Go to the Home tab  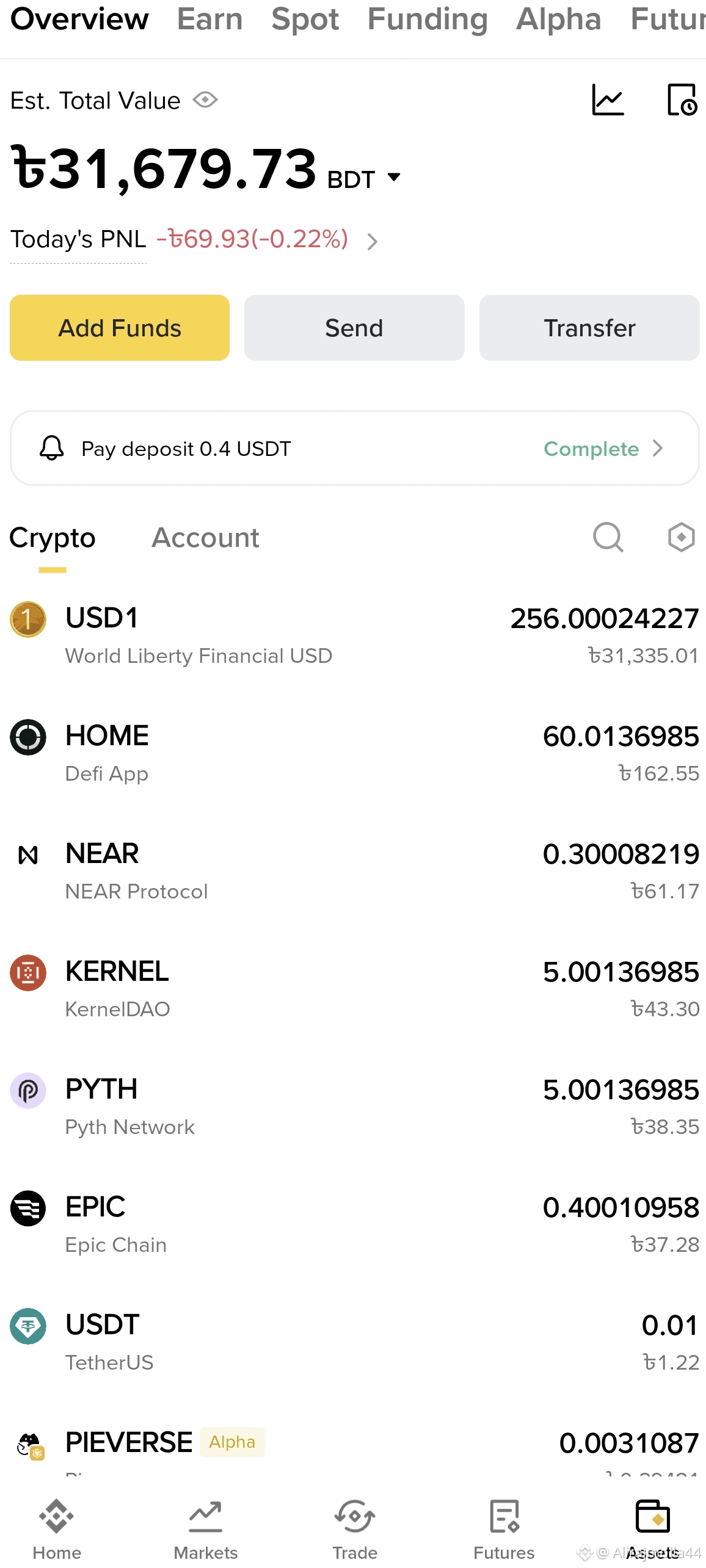coord(57,1530)
